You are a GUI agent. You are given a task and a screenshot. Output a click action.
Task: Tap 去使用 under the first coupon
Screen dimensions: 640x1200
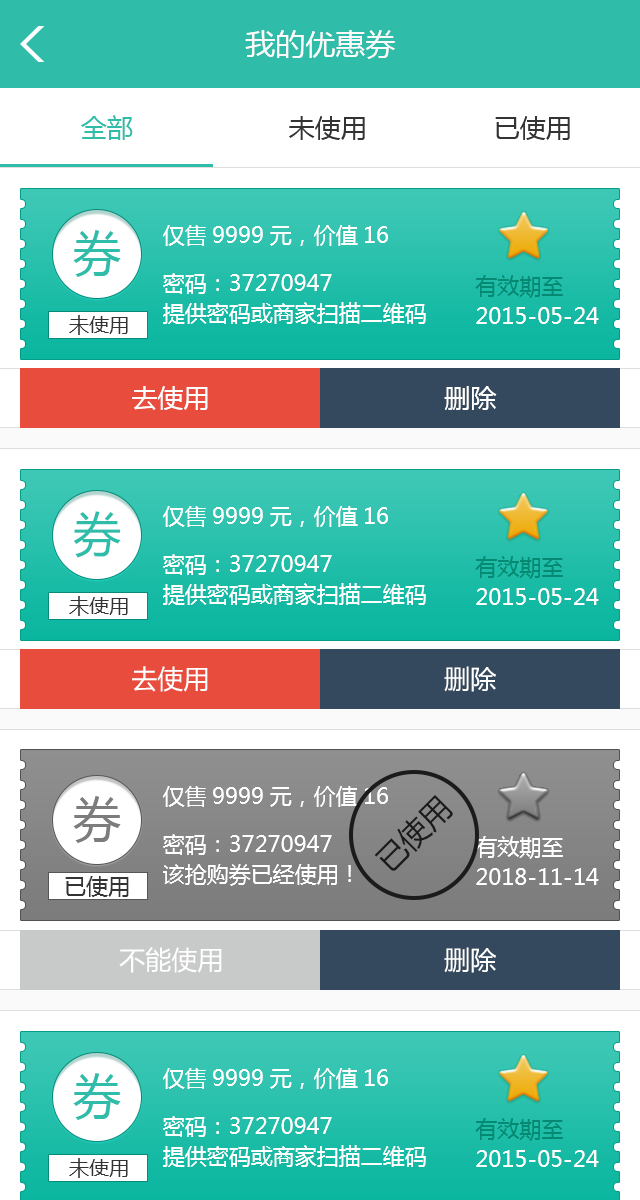(170, 398)
